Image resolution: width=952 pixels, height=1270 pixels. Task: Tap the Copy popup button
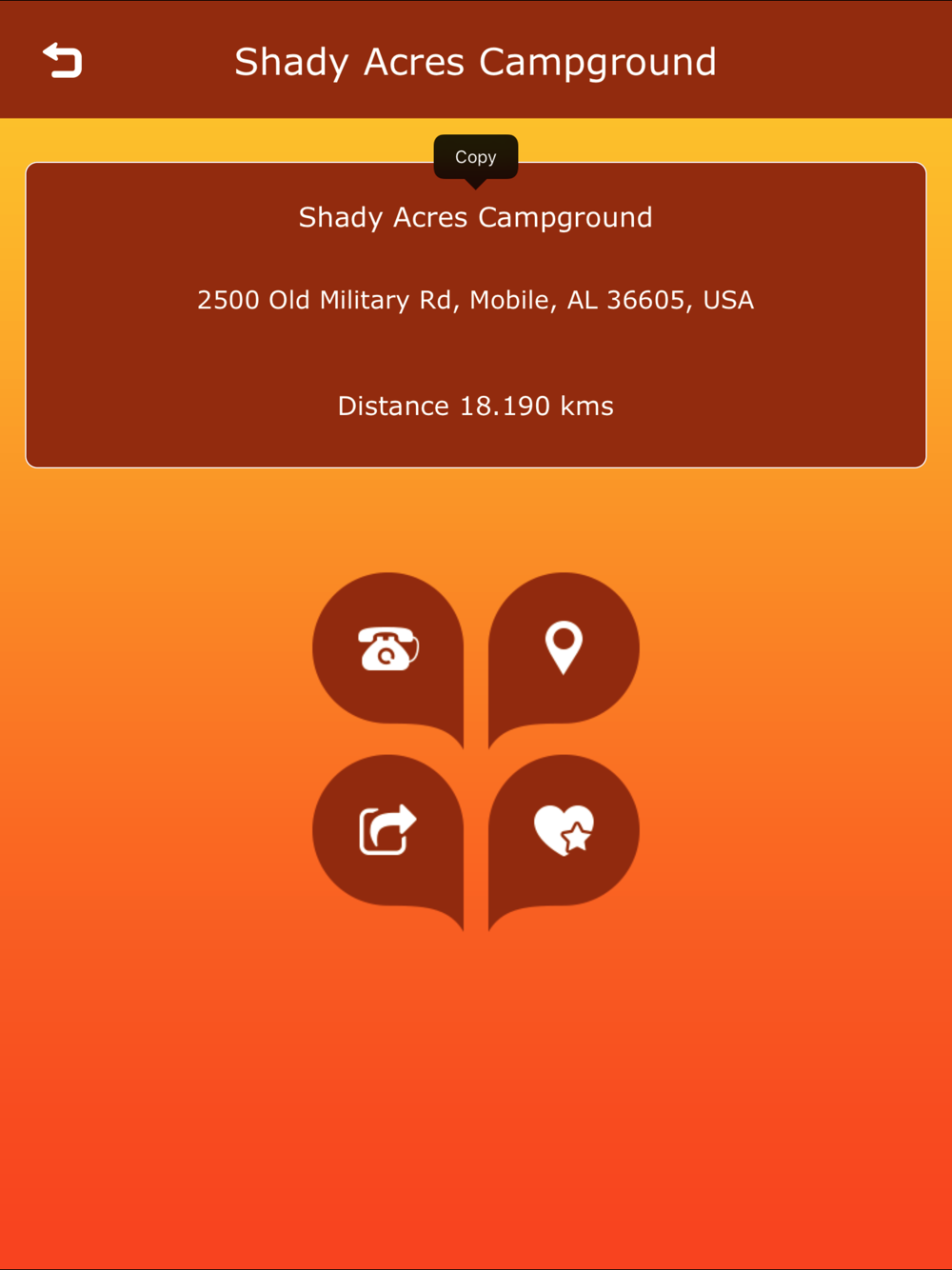[476, 157]
